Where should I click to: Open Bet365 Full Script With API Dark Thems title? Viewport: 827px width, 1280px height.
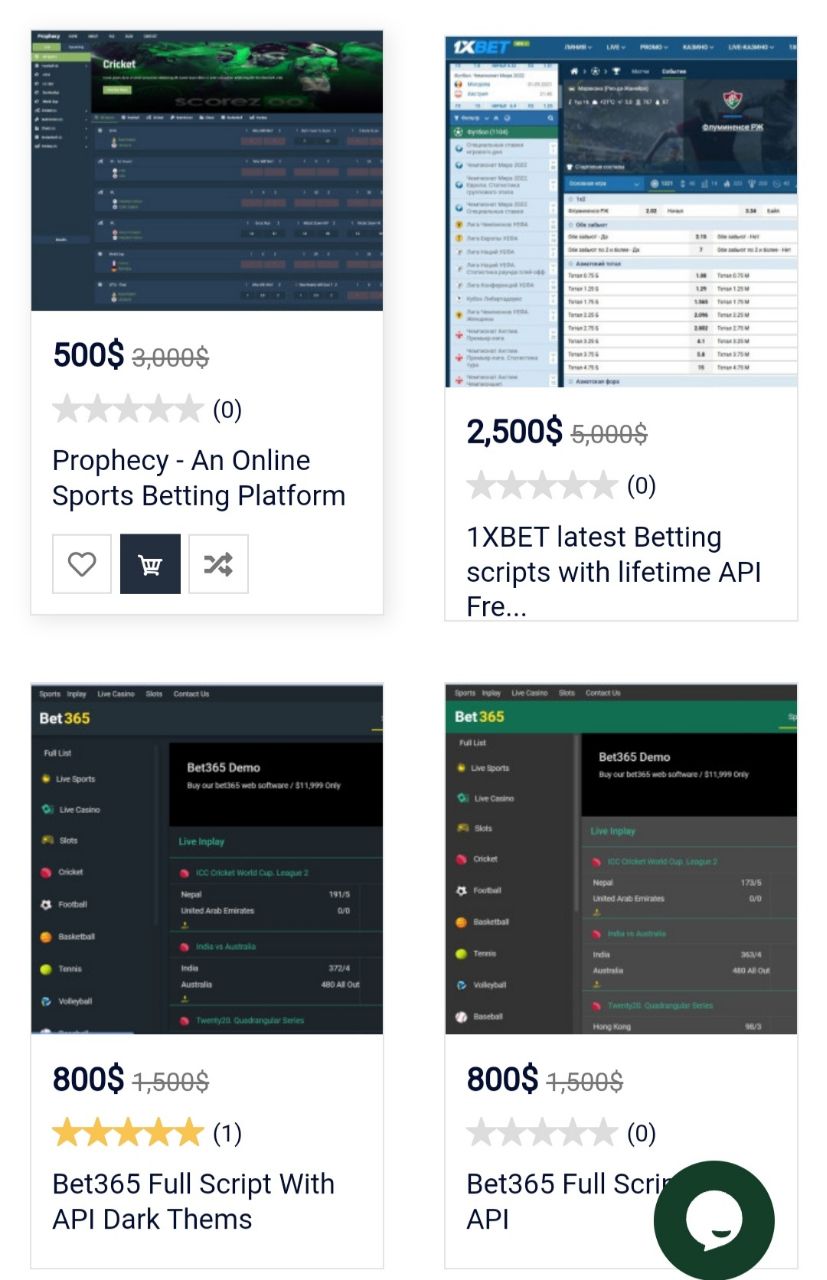coord(193,1201)
